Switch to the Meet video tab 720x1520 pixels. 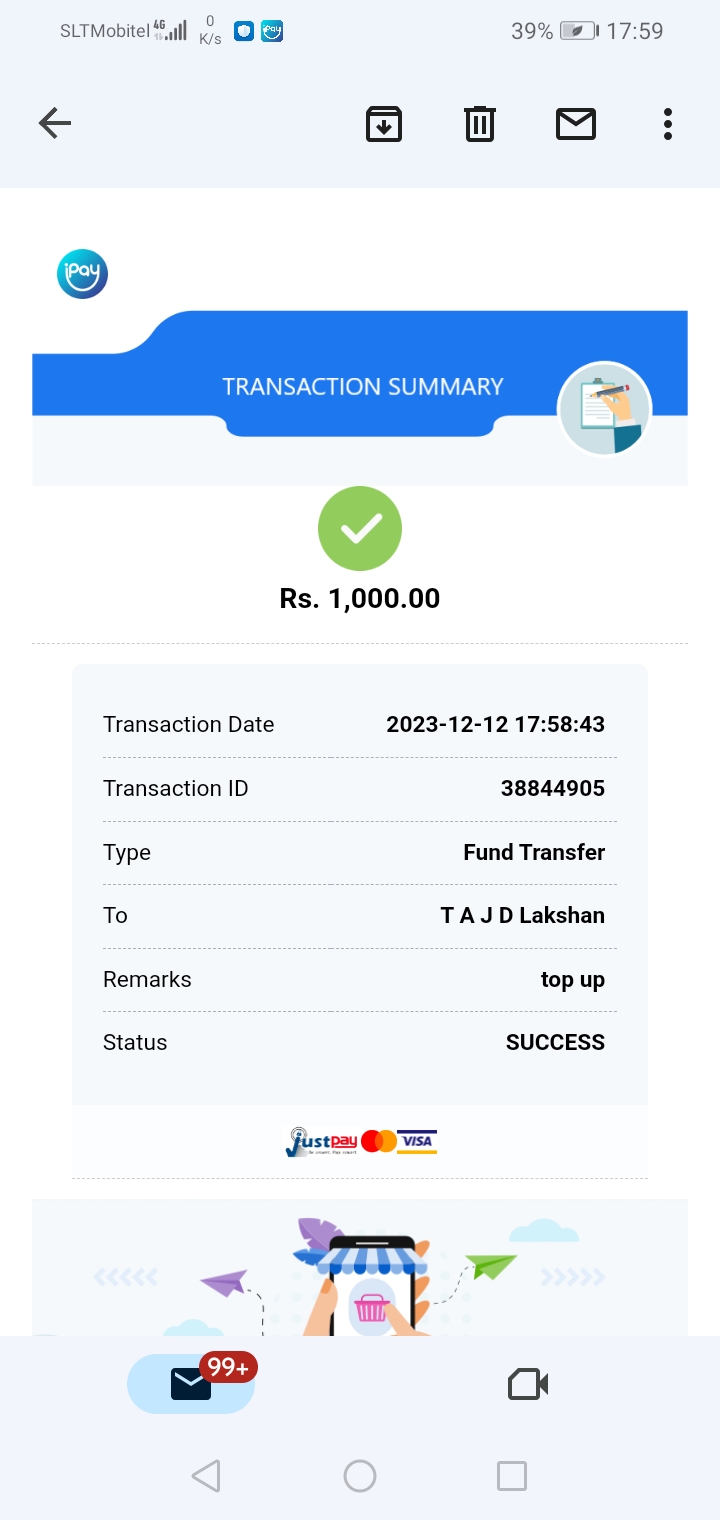point(528,1384)
